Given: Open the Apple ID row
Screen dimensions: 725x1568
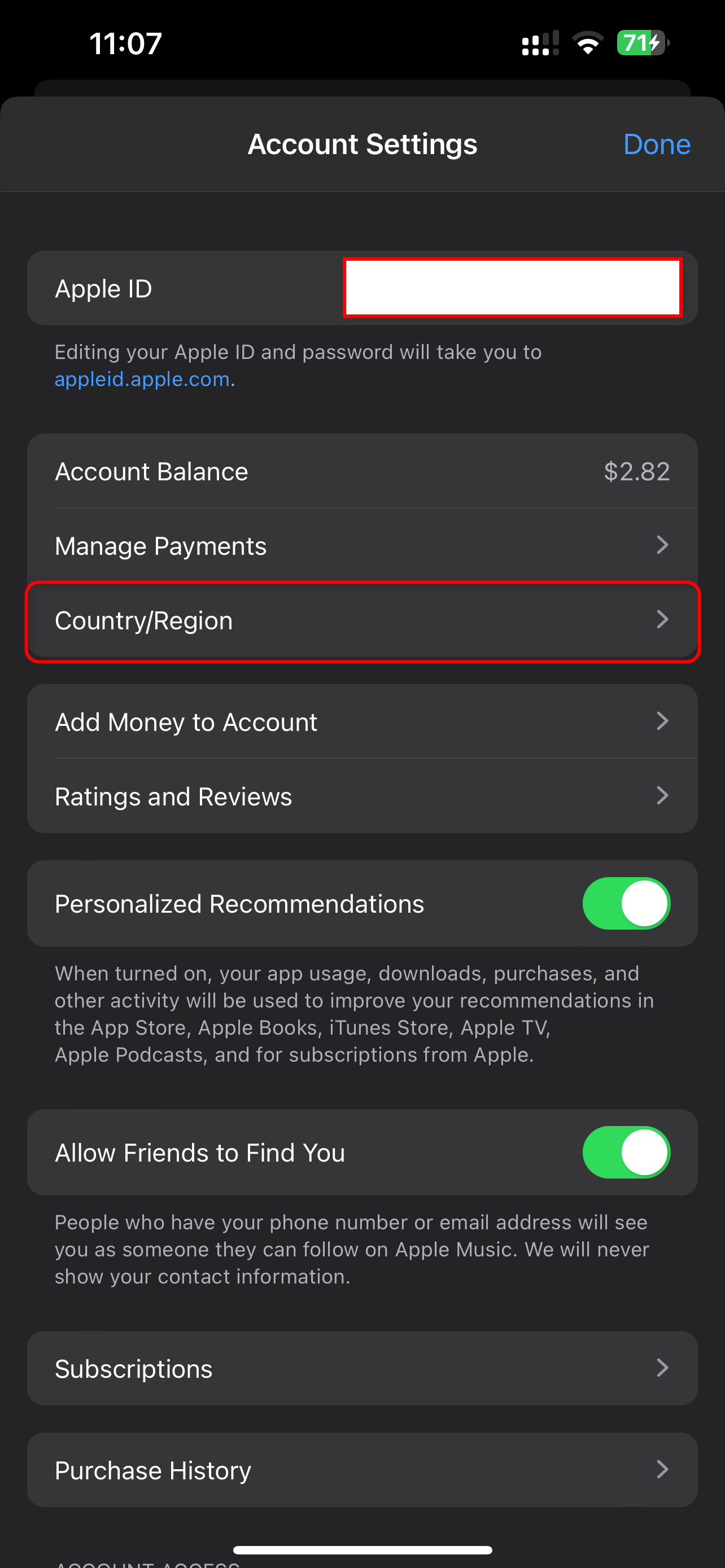Looking at the screenshot, I should [361, 288].
